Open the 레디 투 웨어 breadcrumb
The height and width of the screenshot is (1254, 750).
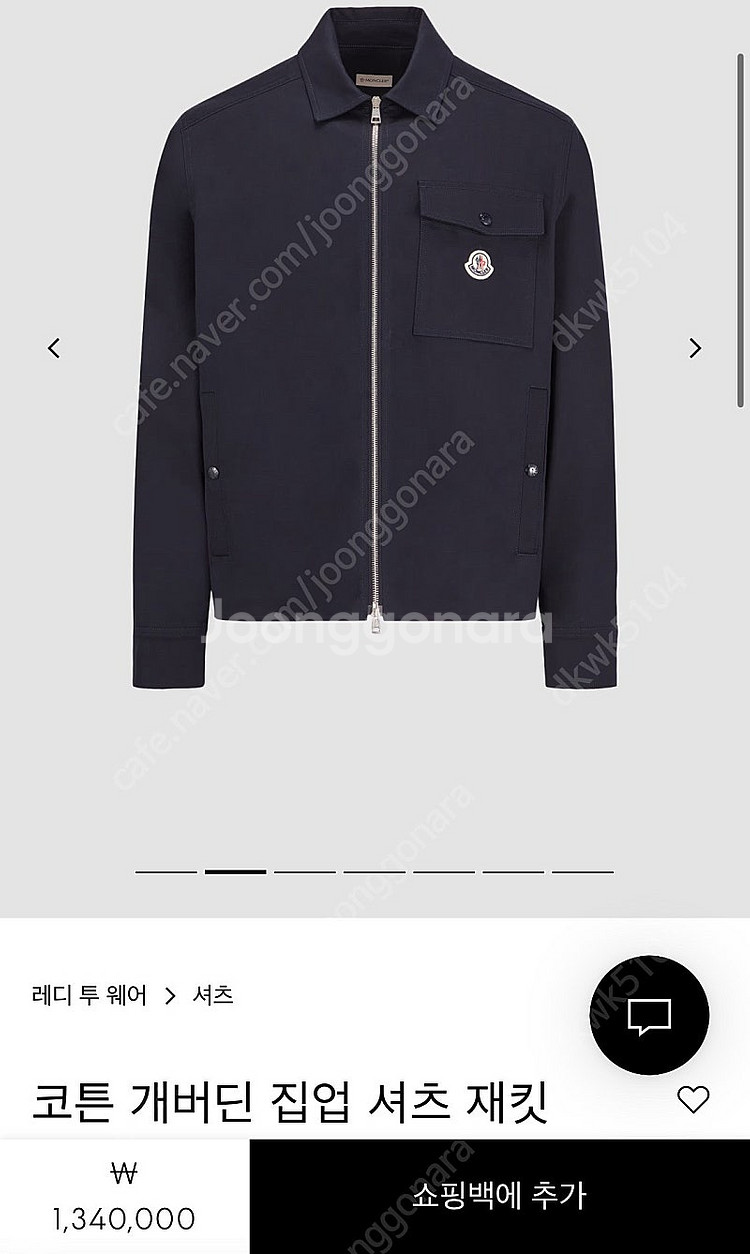coord(89,995)
